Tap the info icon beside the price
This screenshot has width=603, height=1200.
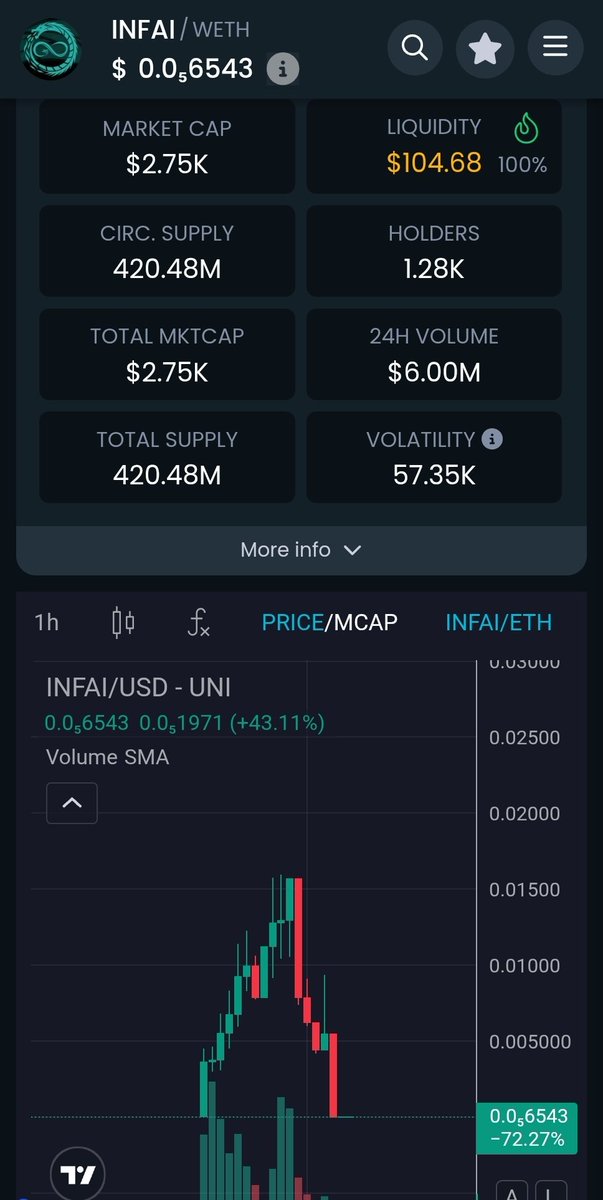point(283,69)
